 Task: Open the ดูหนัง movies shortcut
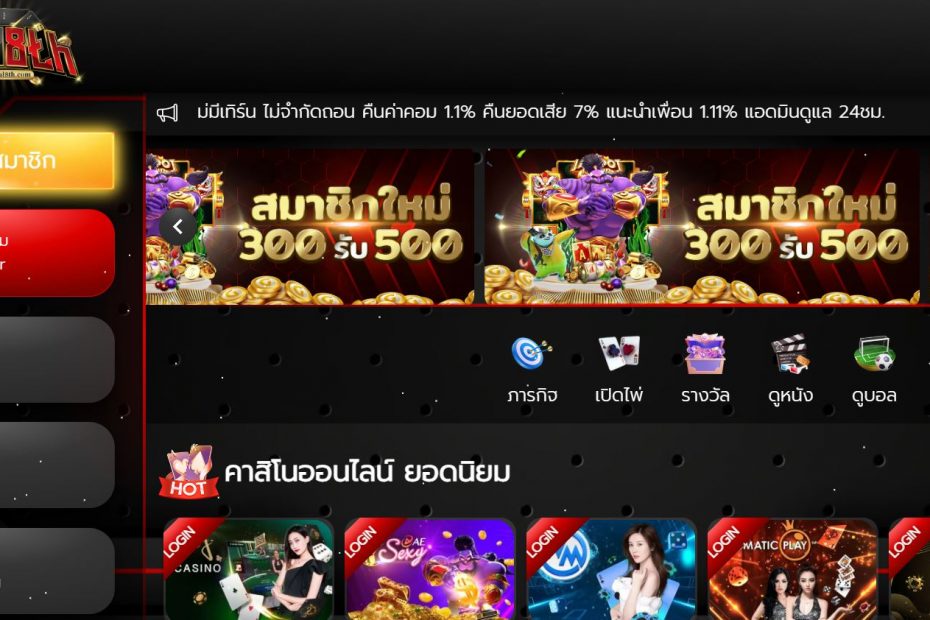790,369
